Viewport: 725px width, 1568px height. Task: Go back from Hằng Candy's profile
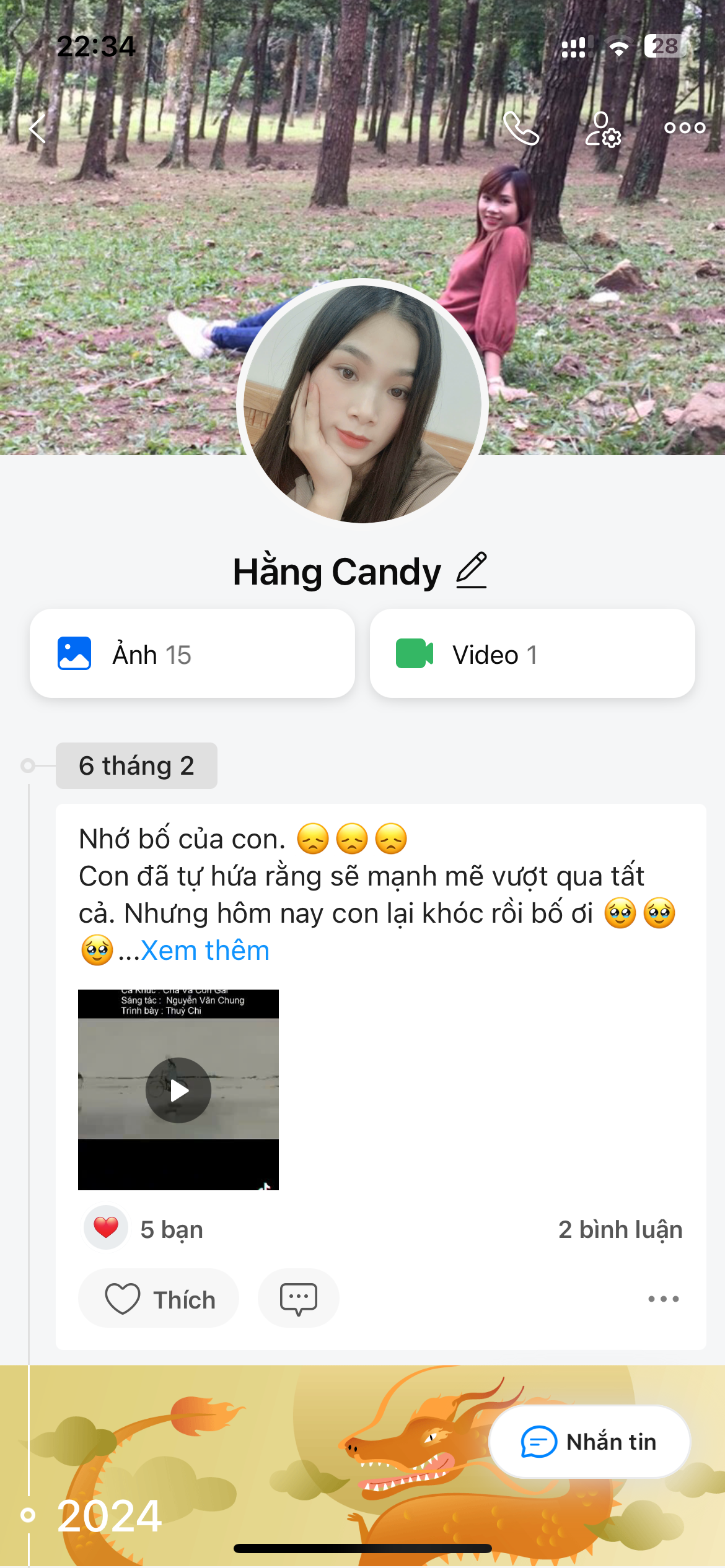click(38, 129)
